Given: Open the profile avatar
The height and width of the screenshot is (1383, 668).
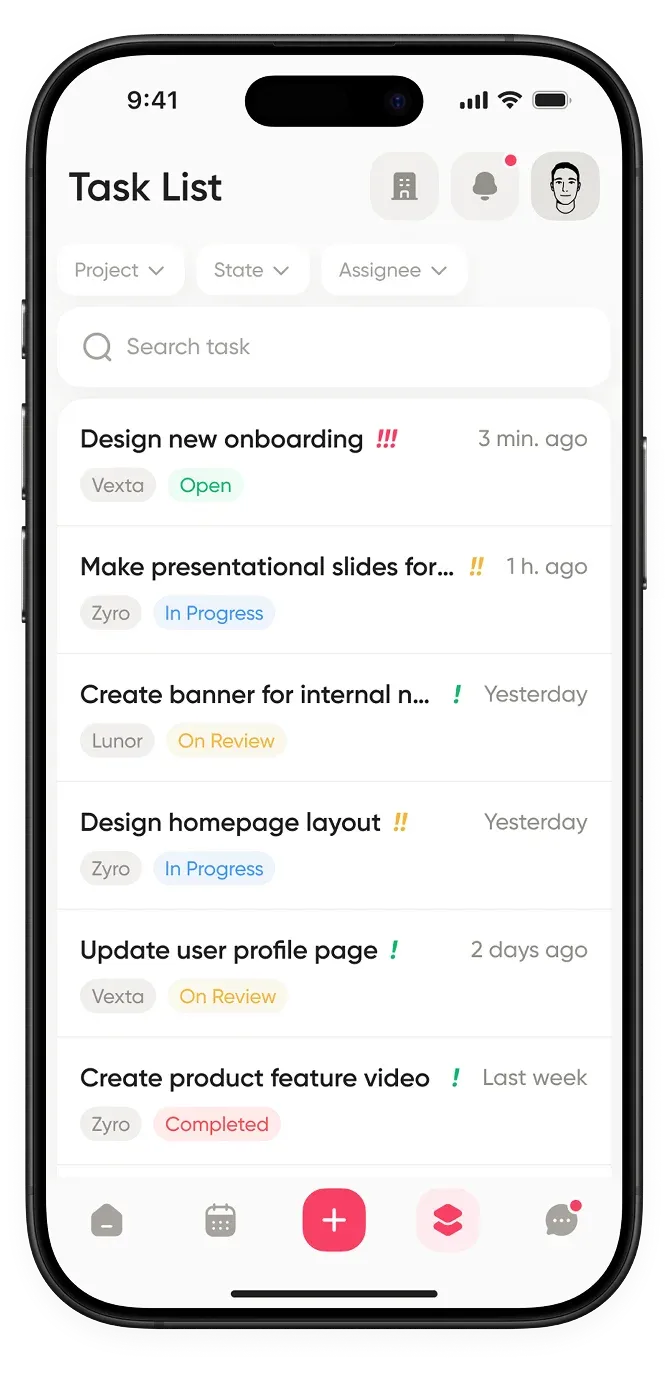Looking at the screenshot, I should point(565,186).
